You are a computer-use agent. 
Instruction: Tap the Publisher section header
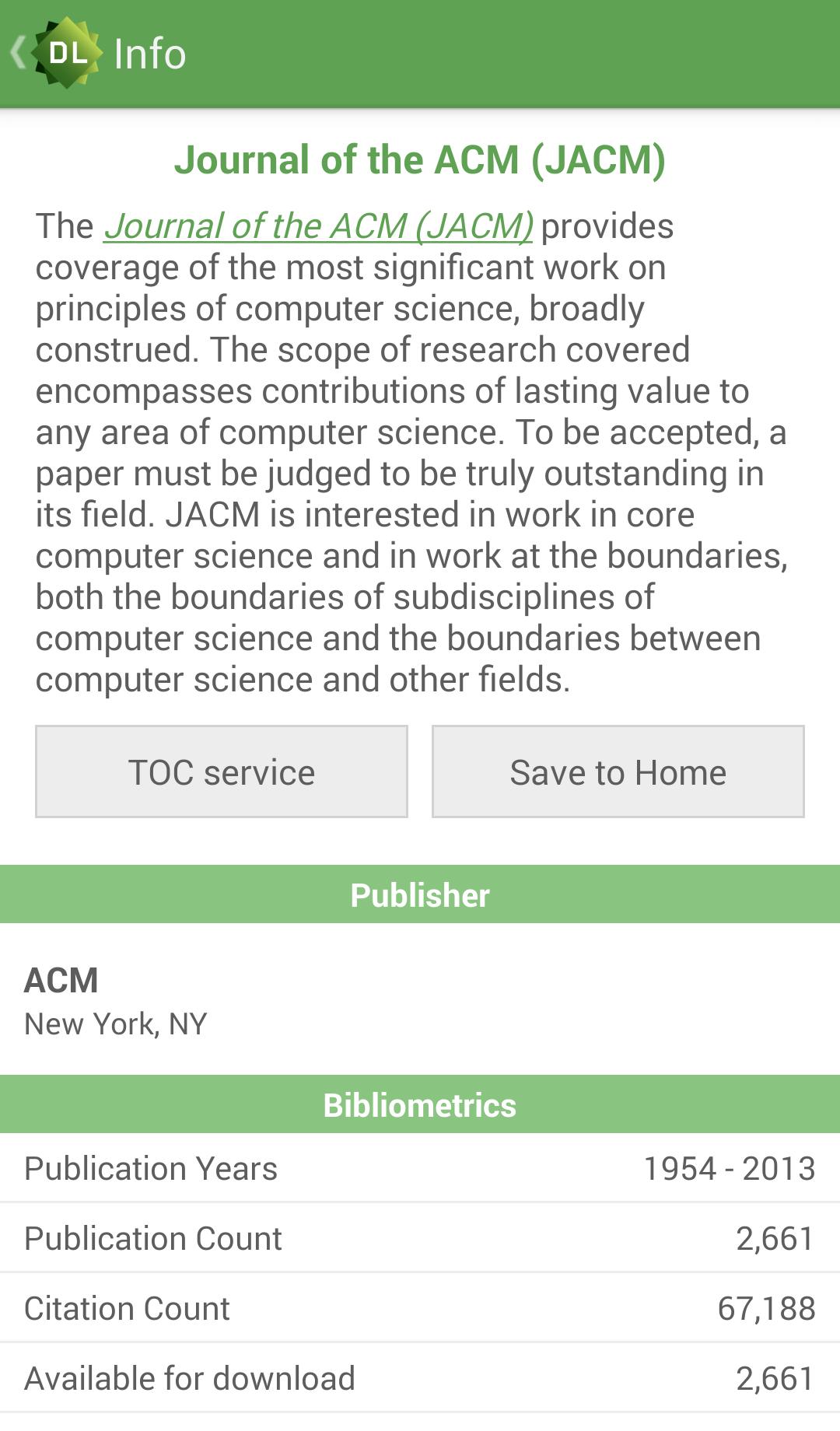click(420, 895)
